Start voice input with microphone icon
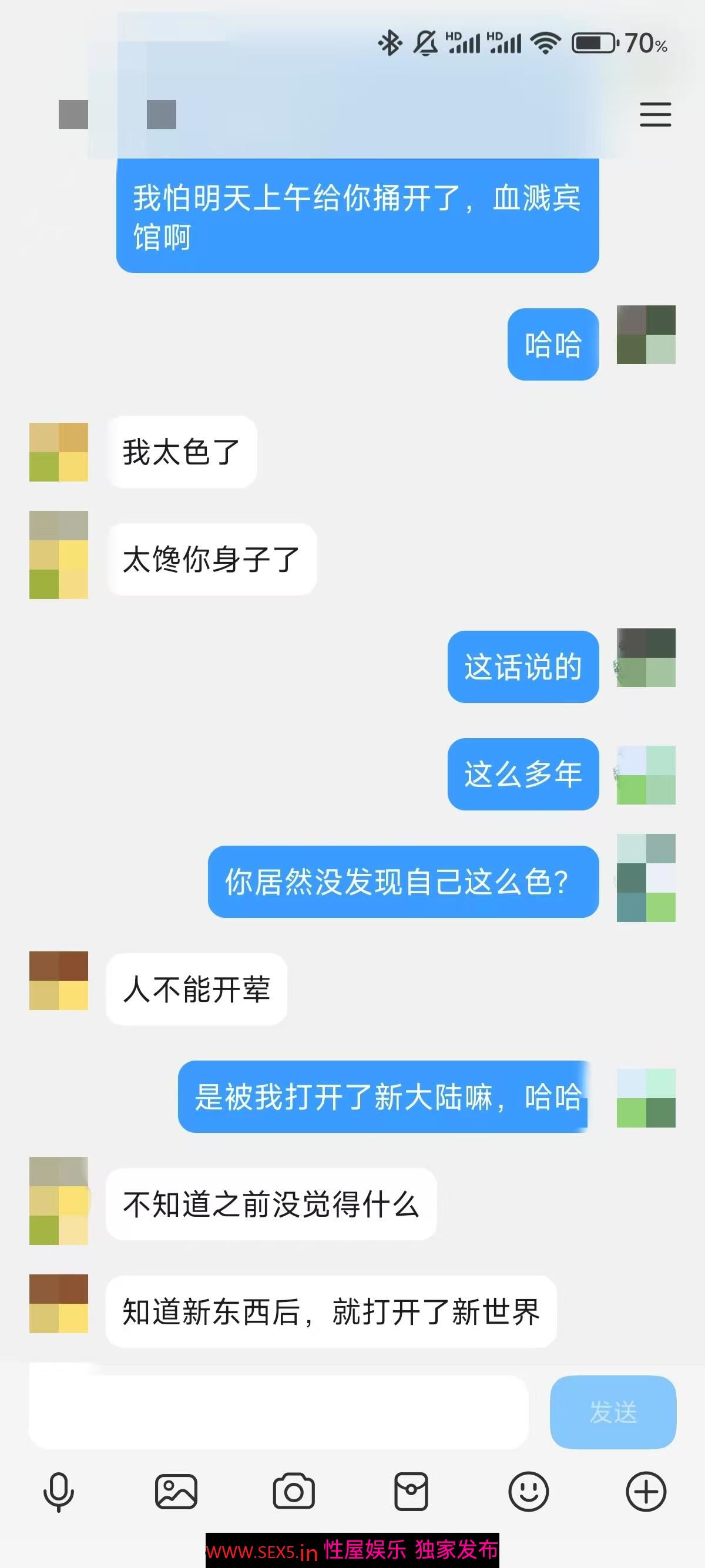The image size is (705, 1568). click(59, 1492)
